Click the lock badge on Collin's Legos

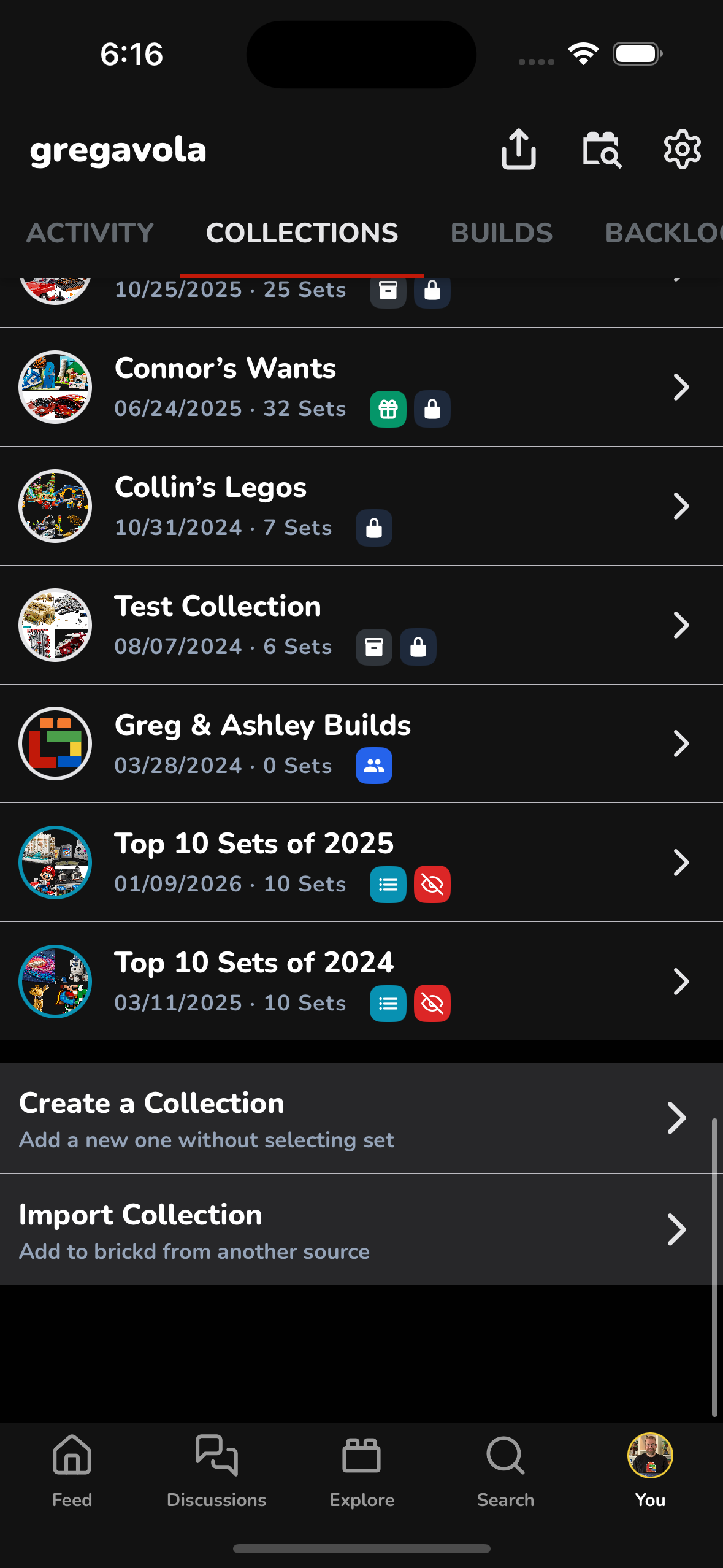point(374,528)
